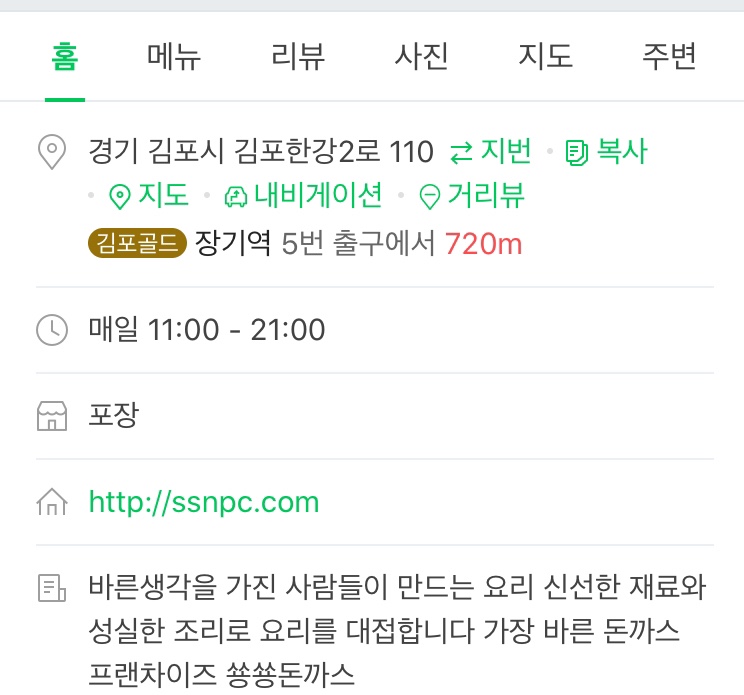Image resolution: width=744 pixels, height=695 pixels.
Task: View opening hours details for 매일 11:00 - 21:00
Action: tap(207, 329)
